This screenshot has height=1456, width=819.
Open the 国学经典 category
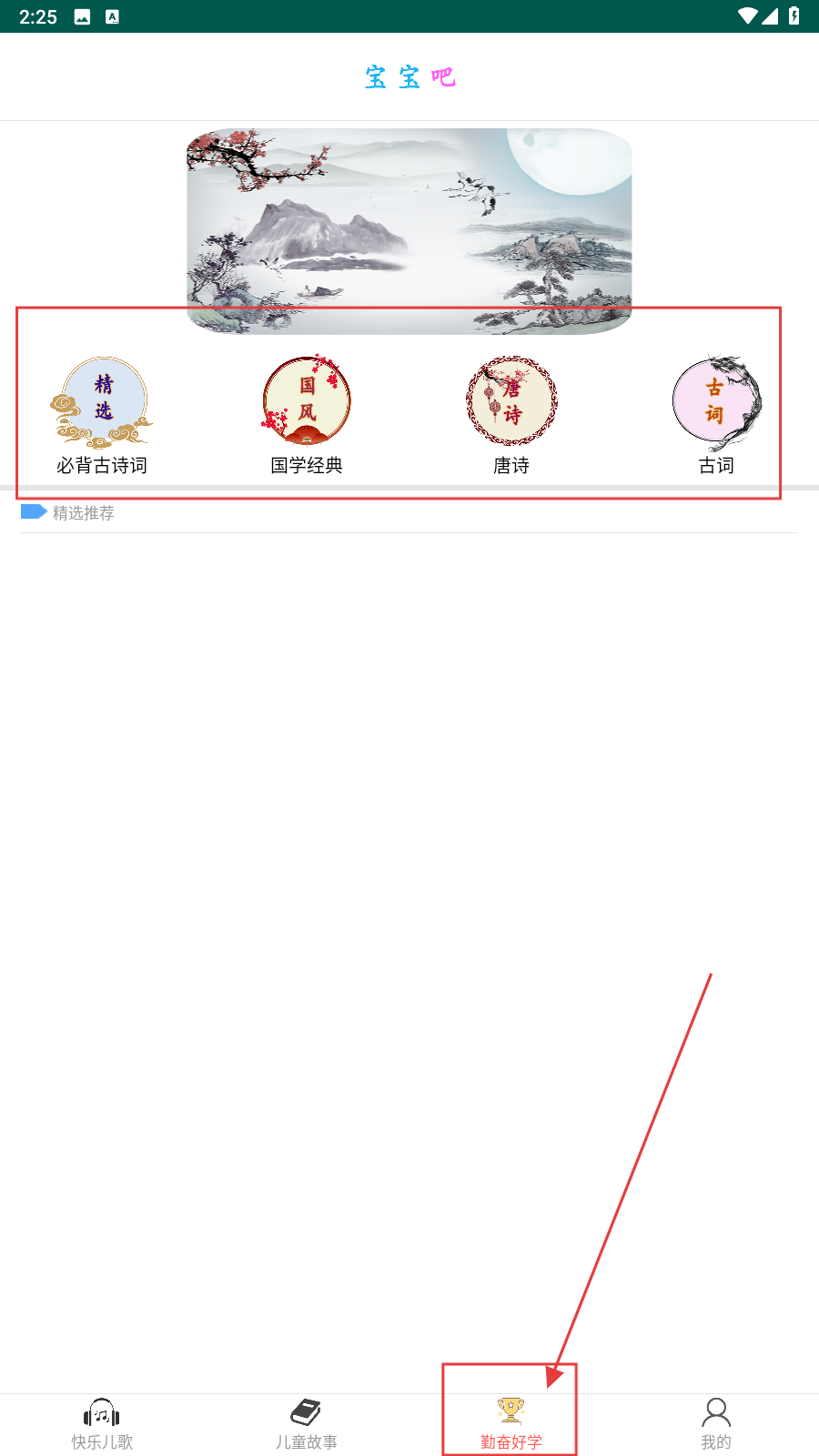[x=307, y=415]
